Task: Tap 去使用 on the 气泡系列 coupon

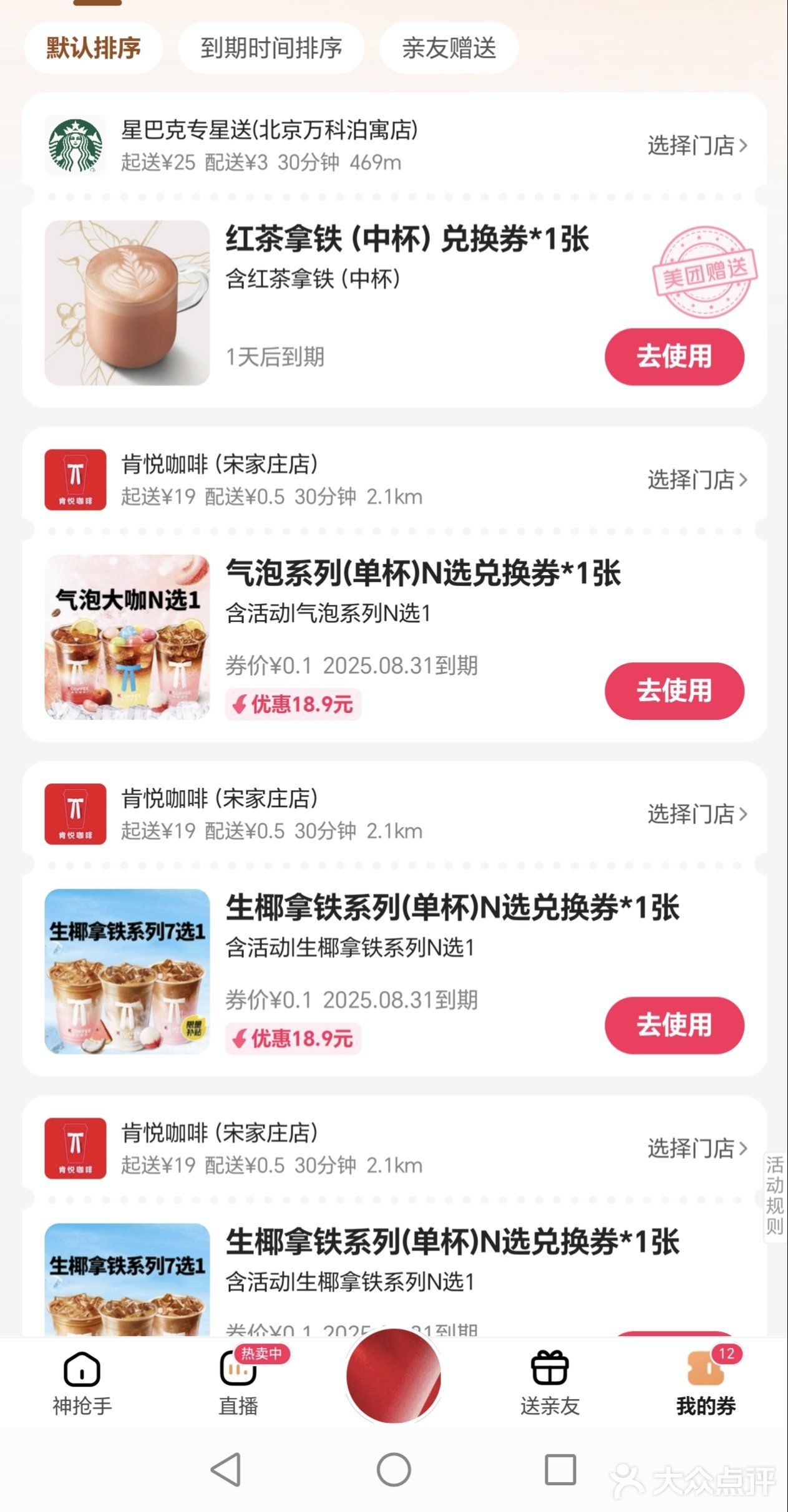Action: 675,691
